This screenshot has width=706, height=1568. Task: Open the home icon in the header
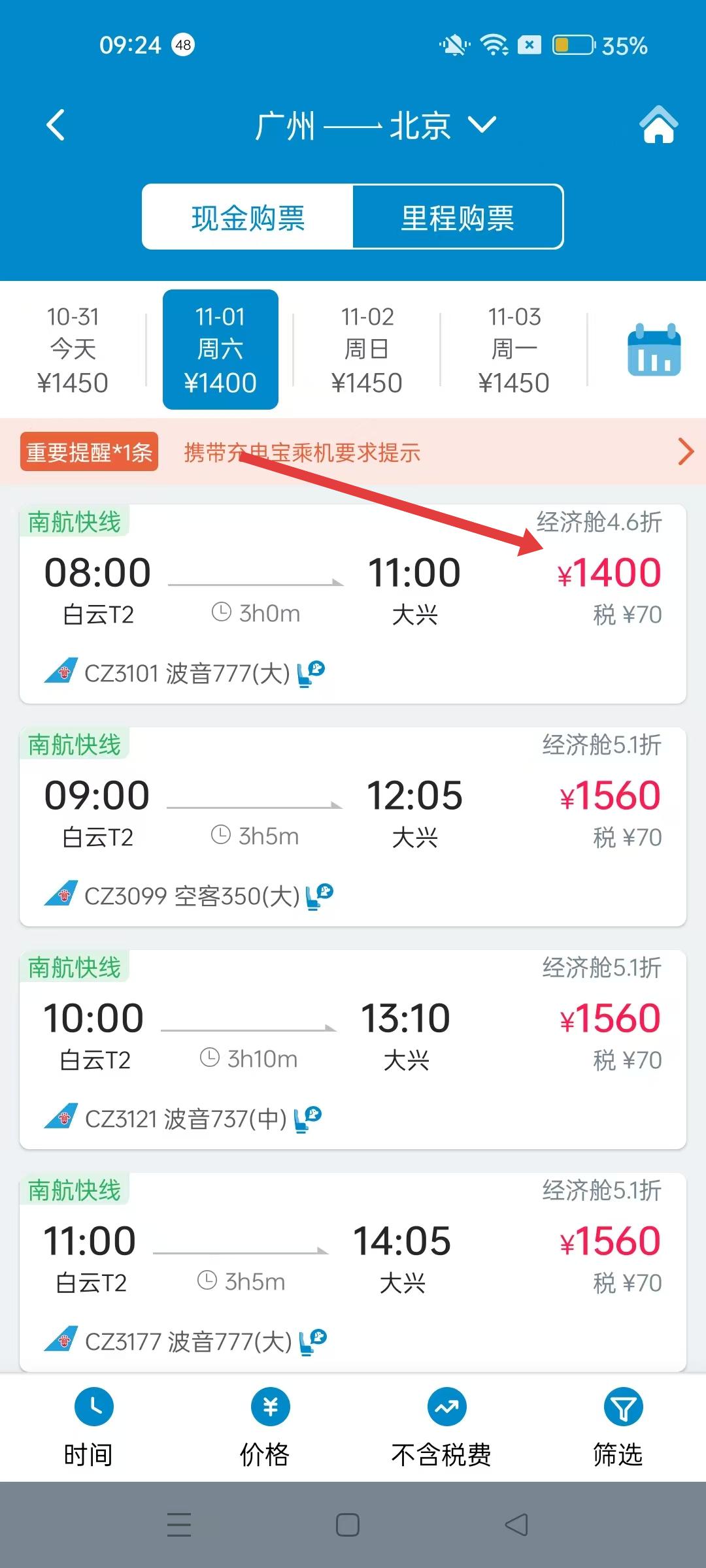(x=658, y=124)
